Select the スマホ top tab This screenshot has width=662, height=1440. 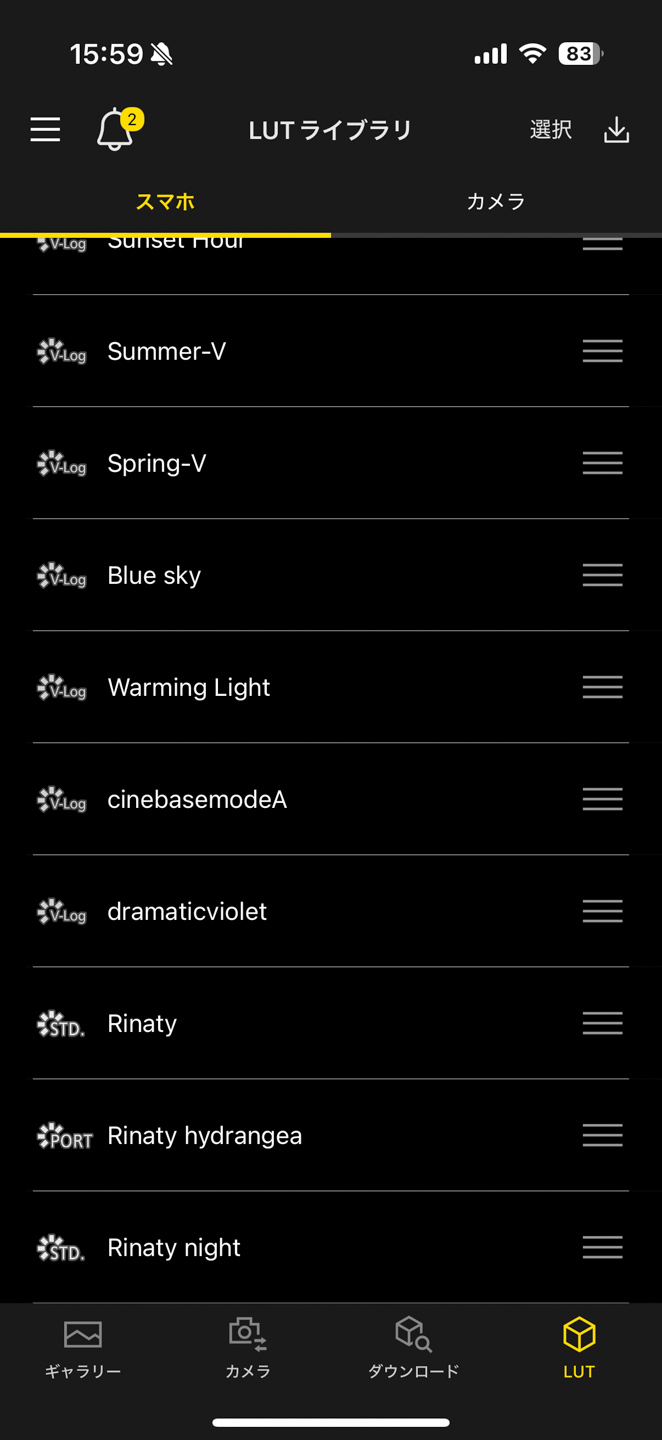(x=165, y=202)
